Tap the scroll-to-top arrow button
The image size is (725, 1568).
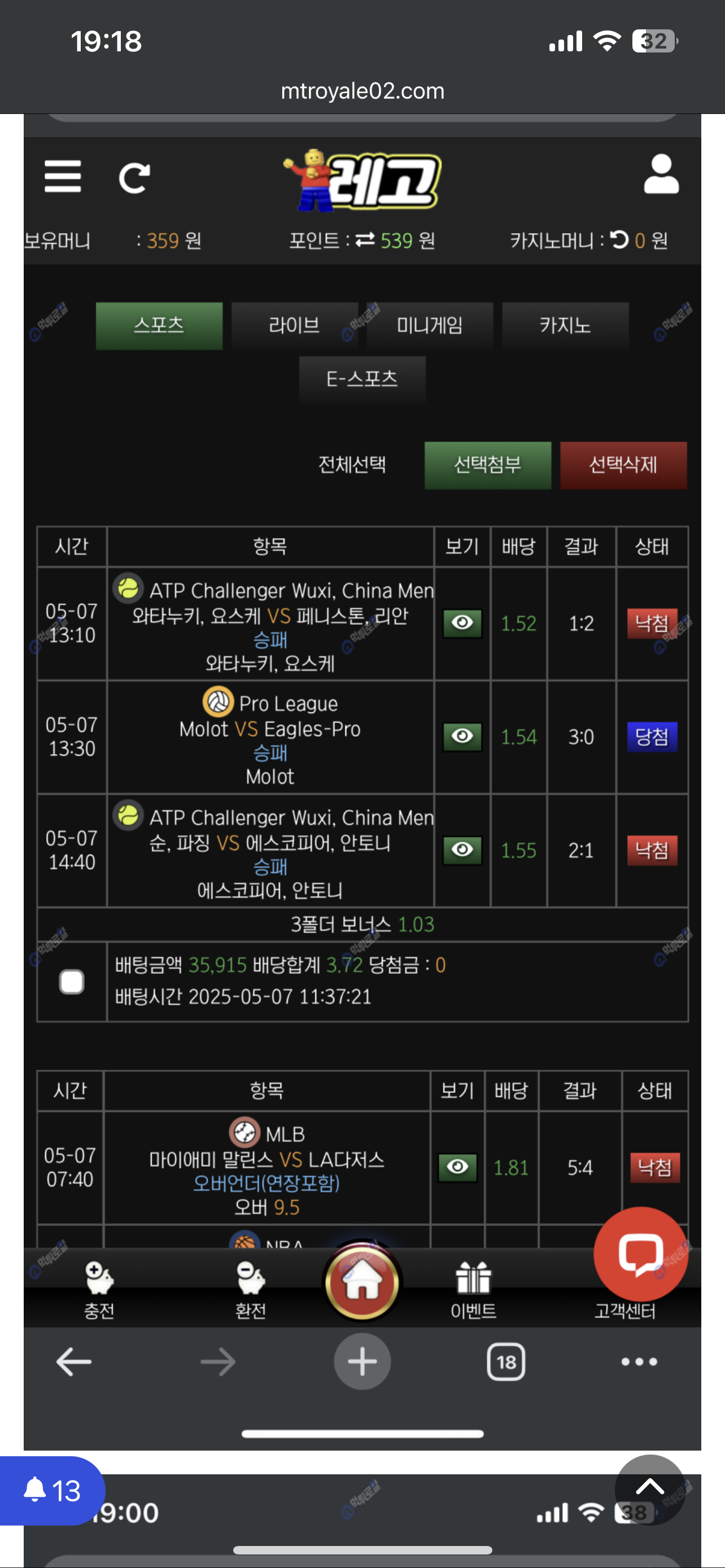coord(649,1489)
